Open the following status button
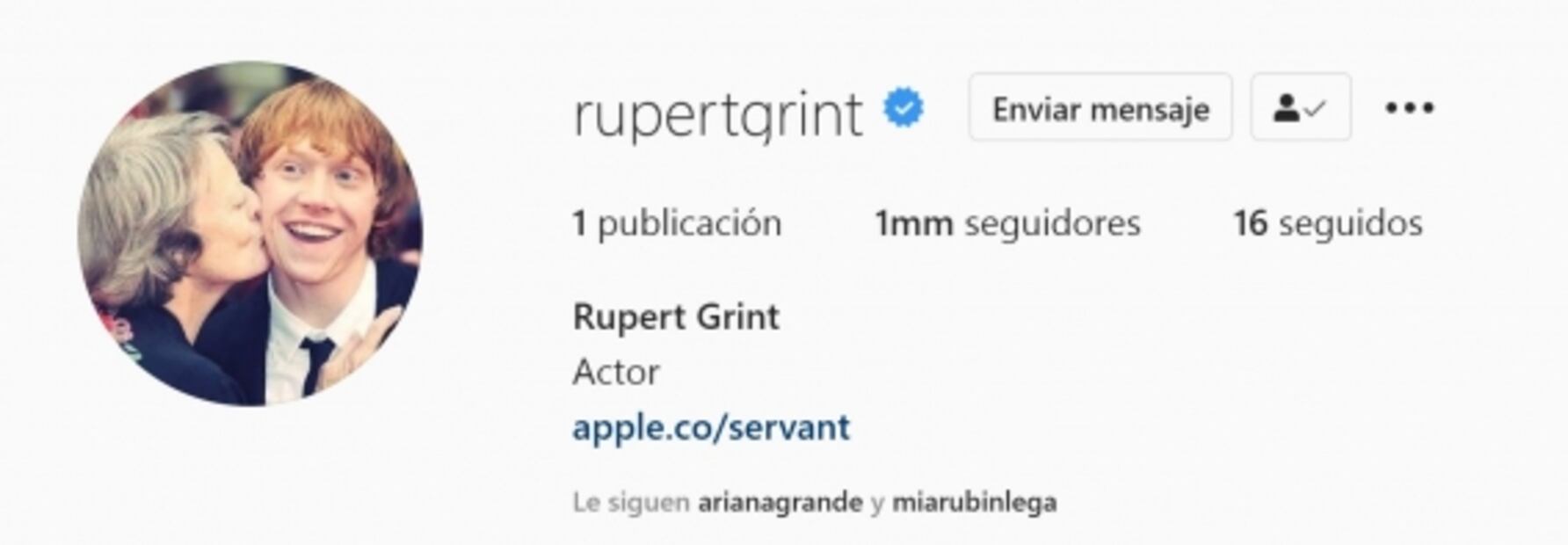This screenshot has width=1568, height=545. click(1300, 108)
